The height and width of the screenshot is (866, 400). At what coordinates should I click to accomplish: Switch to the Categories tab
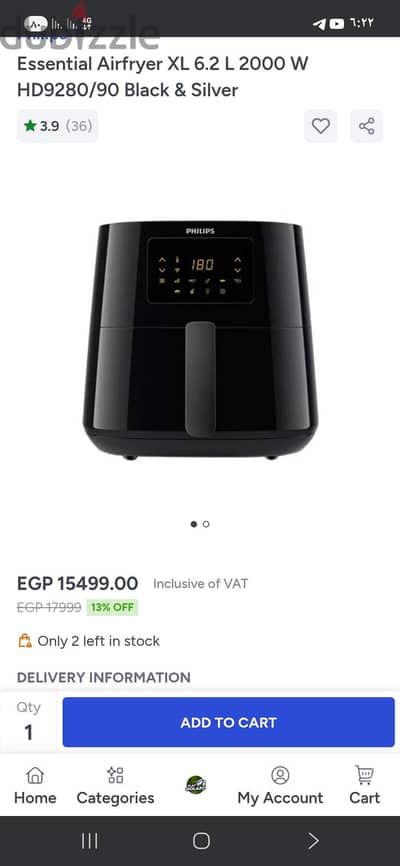point(115,786)
